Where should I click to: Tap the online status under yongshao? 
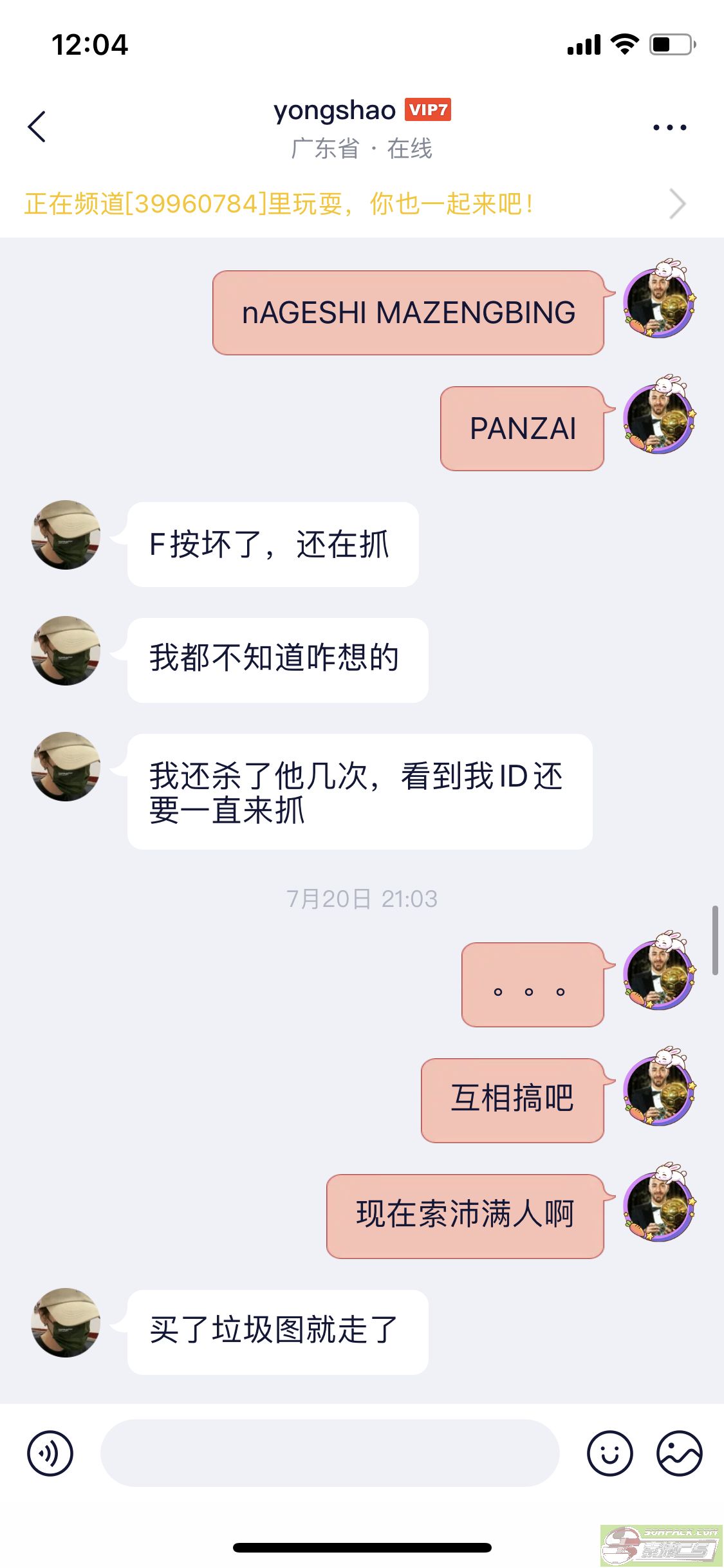(x=362, y=149)
